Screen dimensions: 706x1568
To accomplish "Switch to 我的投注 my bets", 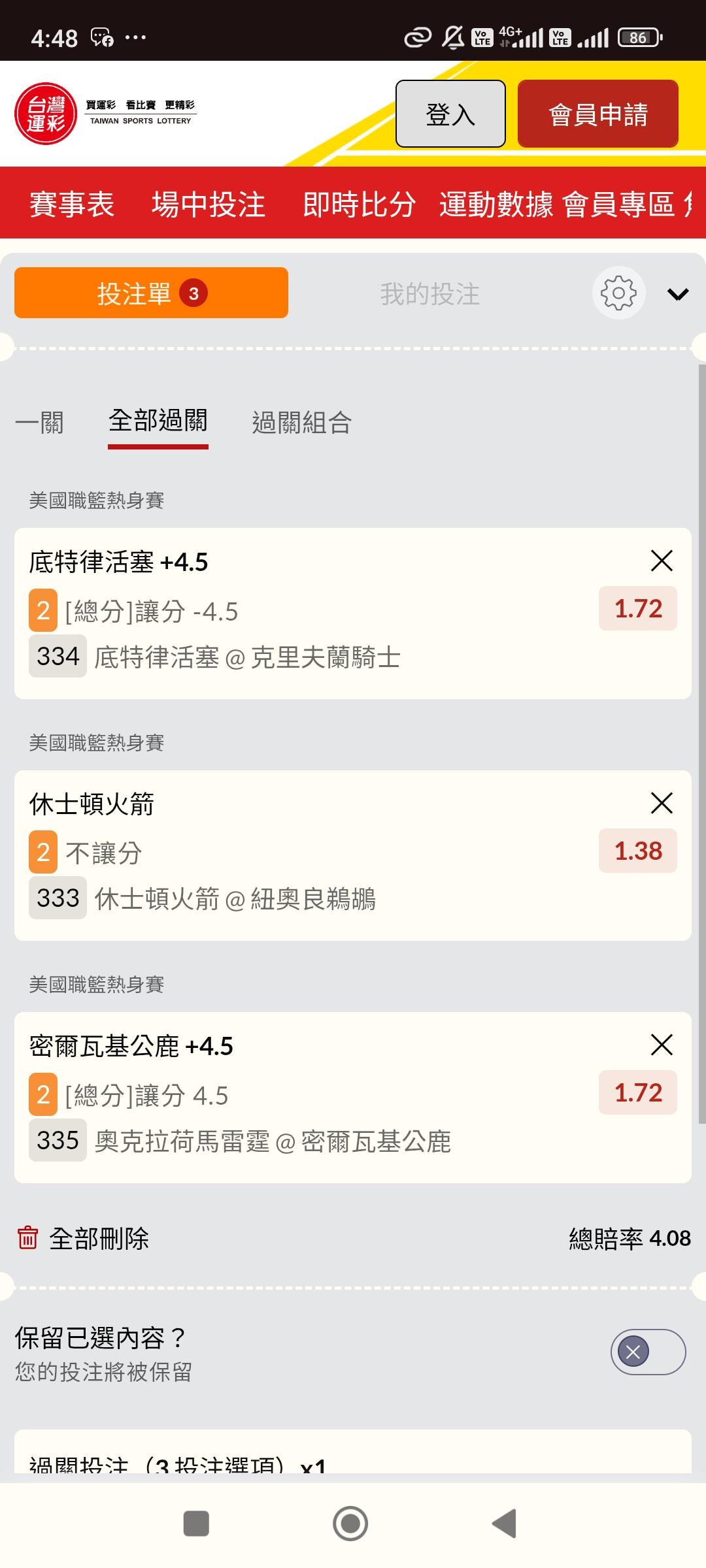I will (x=430, y=294).
